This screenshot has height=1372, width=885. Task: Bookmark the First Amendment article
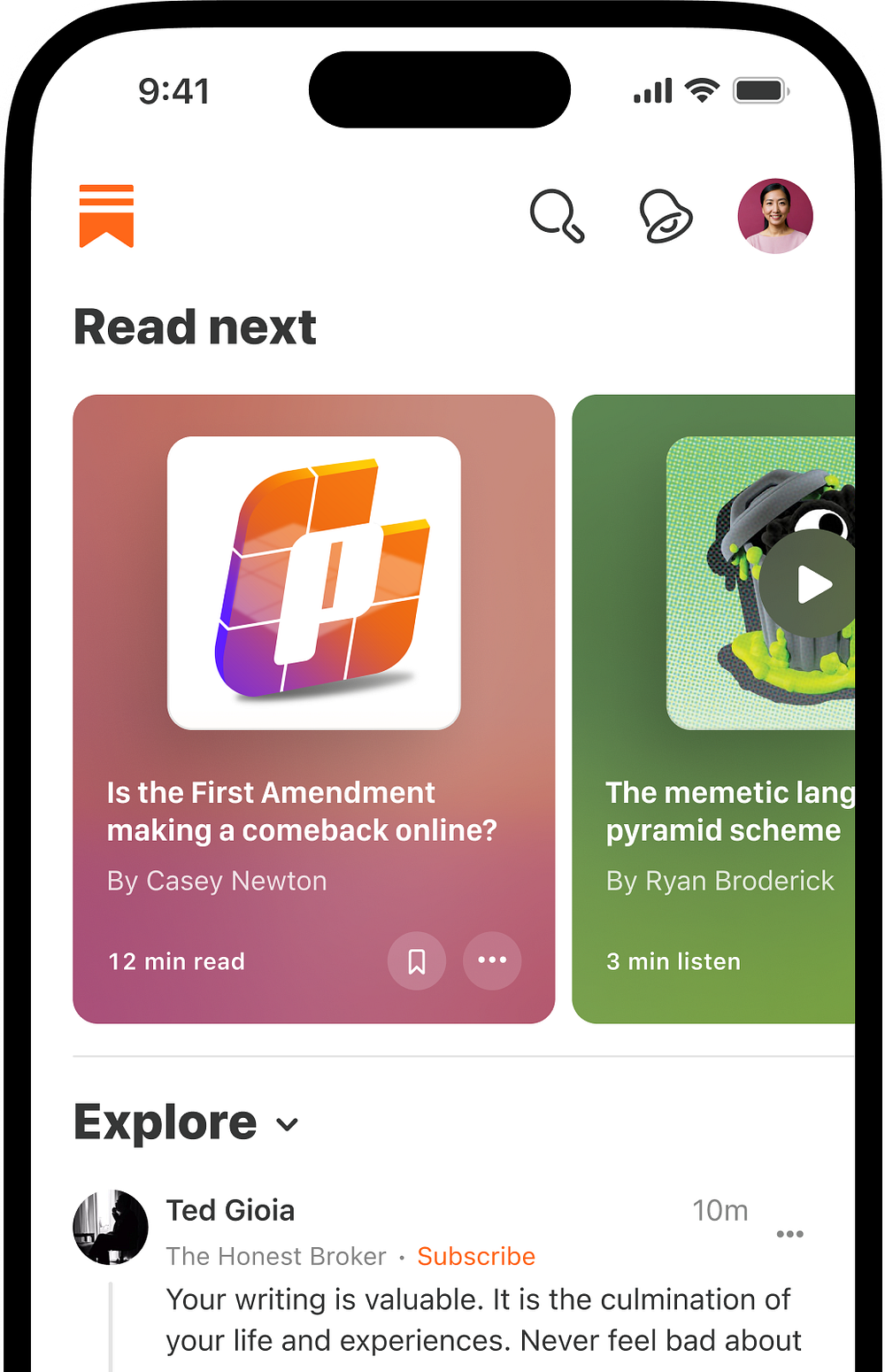pyautogui.click(x=417, y=960)
